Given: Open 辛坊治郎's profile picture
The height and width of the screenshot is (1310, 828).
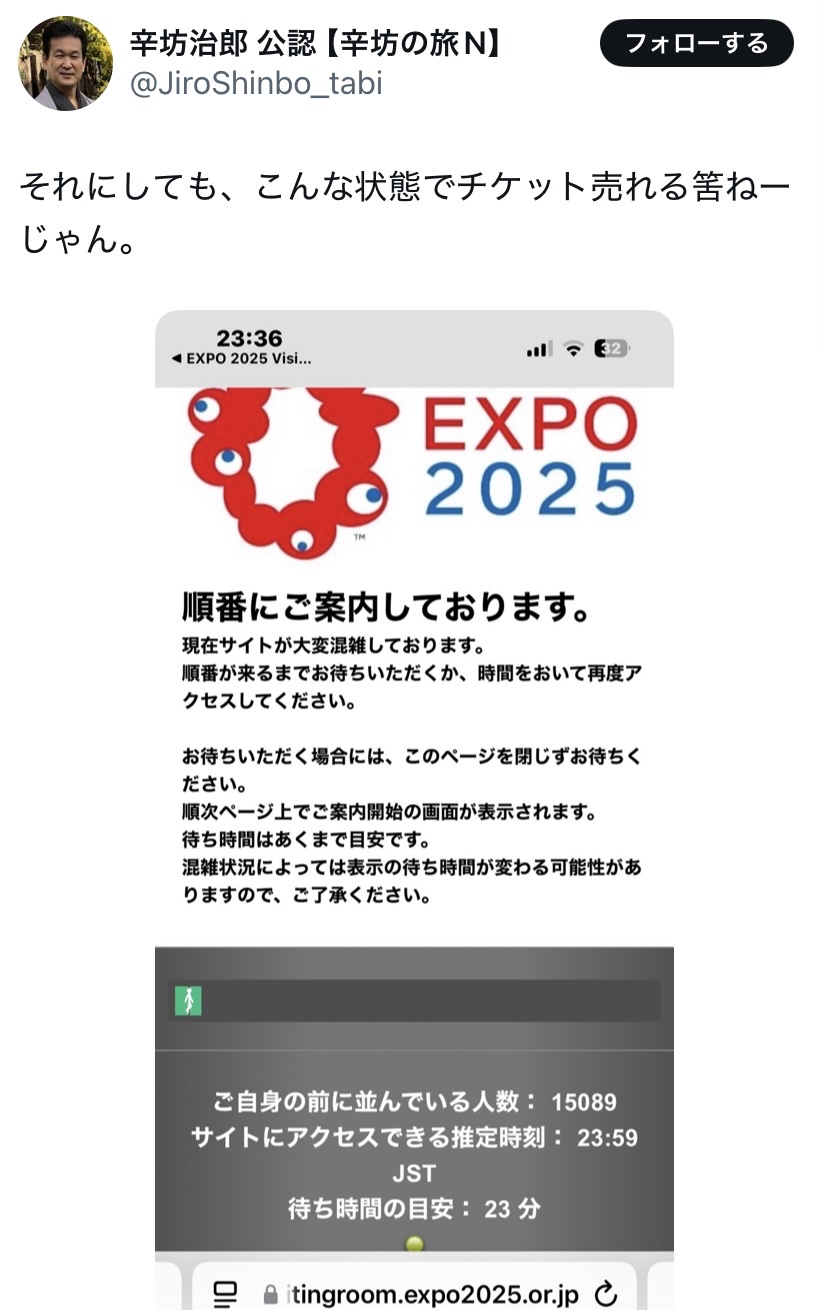Looking at the screenshot, I should coord(65,63).
